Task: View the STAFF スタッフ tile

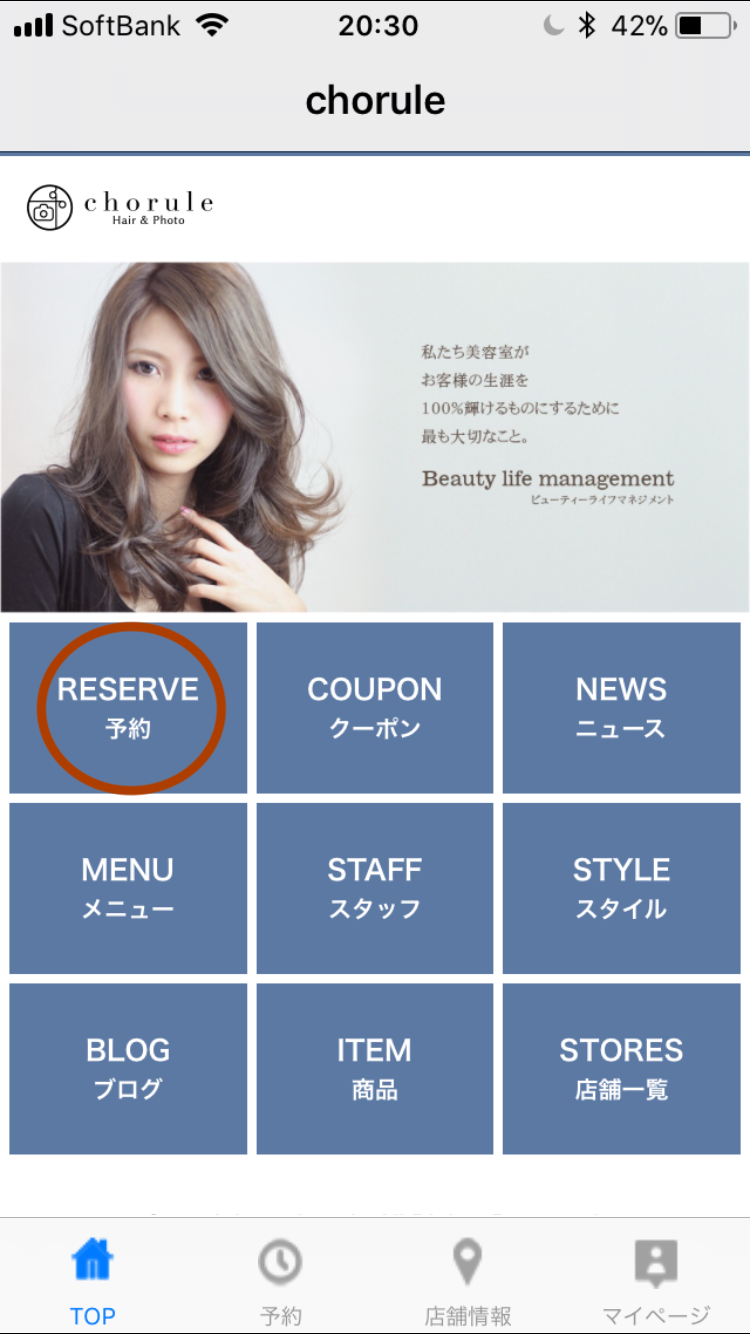Action: click(375, 888)
